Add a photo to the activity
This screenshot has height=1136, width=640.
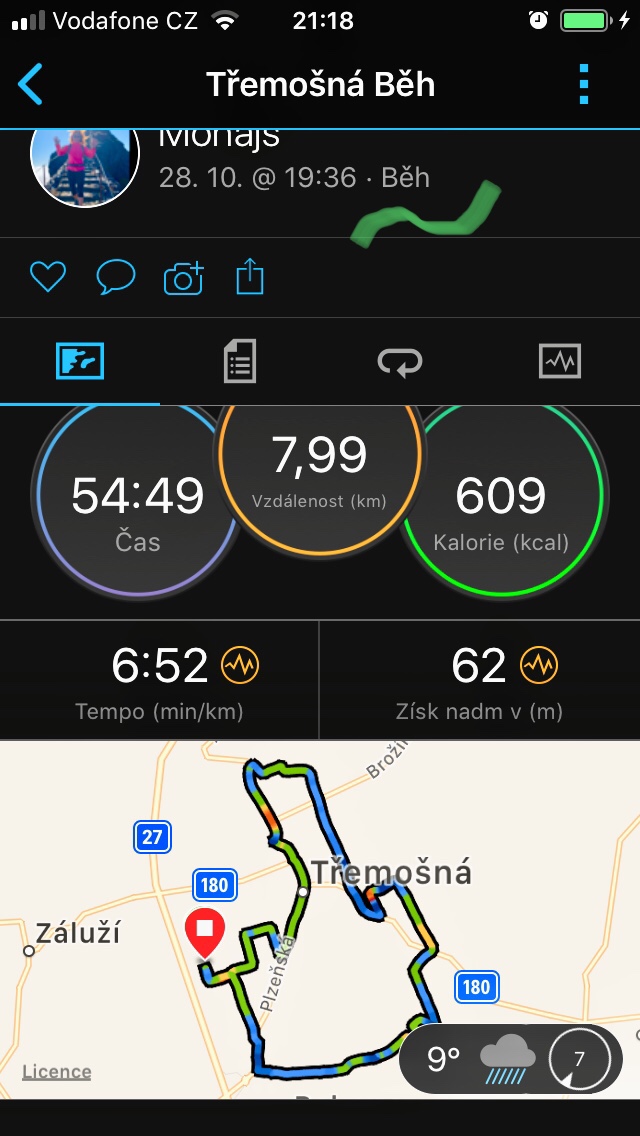(184, 278)
